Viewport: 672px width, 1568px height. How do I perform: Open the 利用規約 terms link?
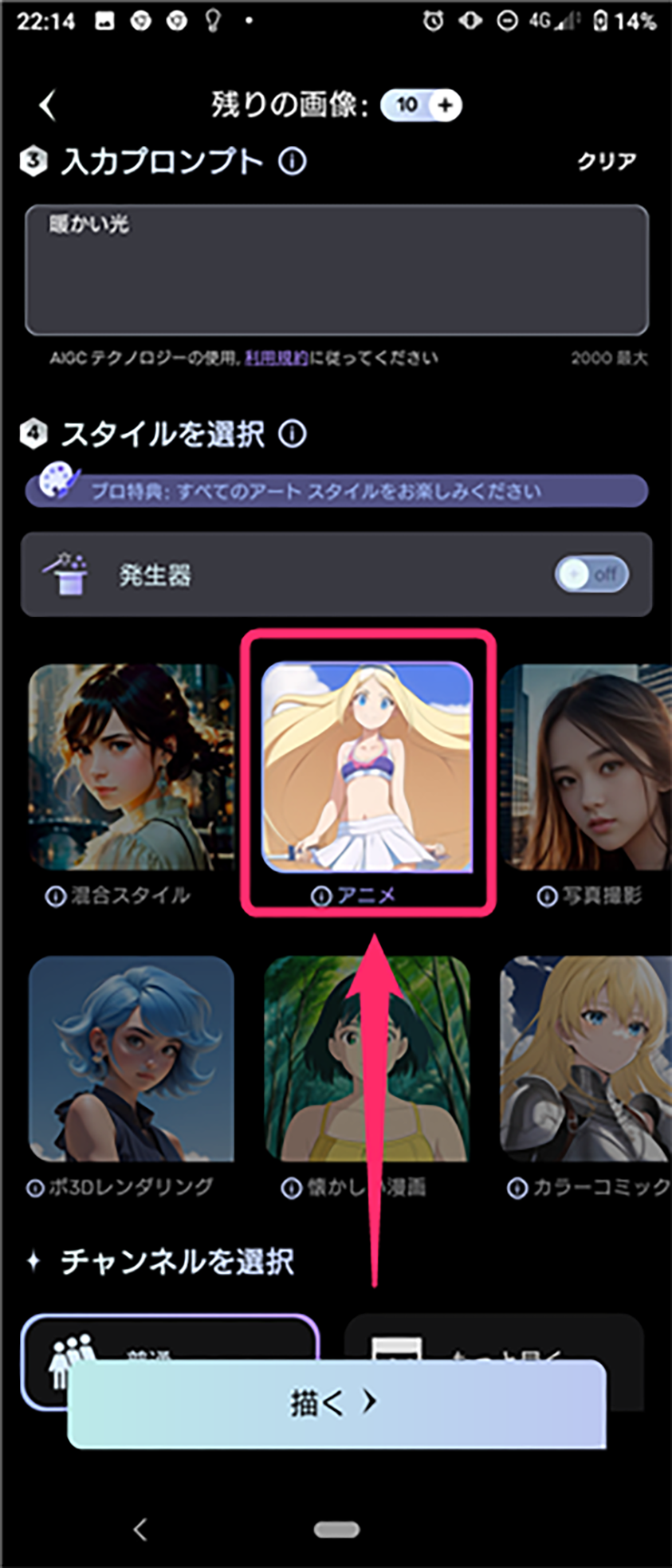tap(276, 359)
